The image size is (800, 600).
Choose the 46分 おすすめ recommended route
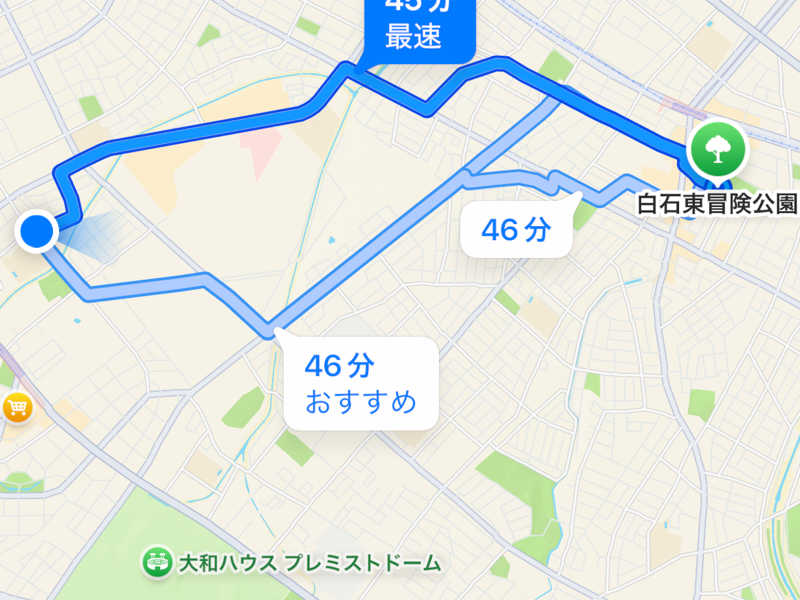[x=360, y=383]
